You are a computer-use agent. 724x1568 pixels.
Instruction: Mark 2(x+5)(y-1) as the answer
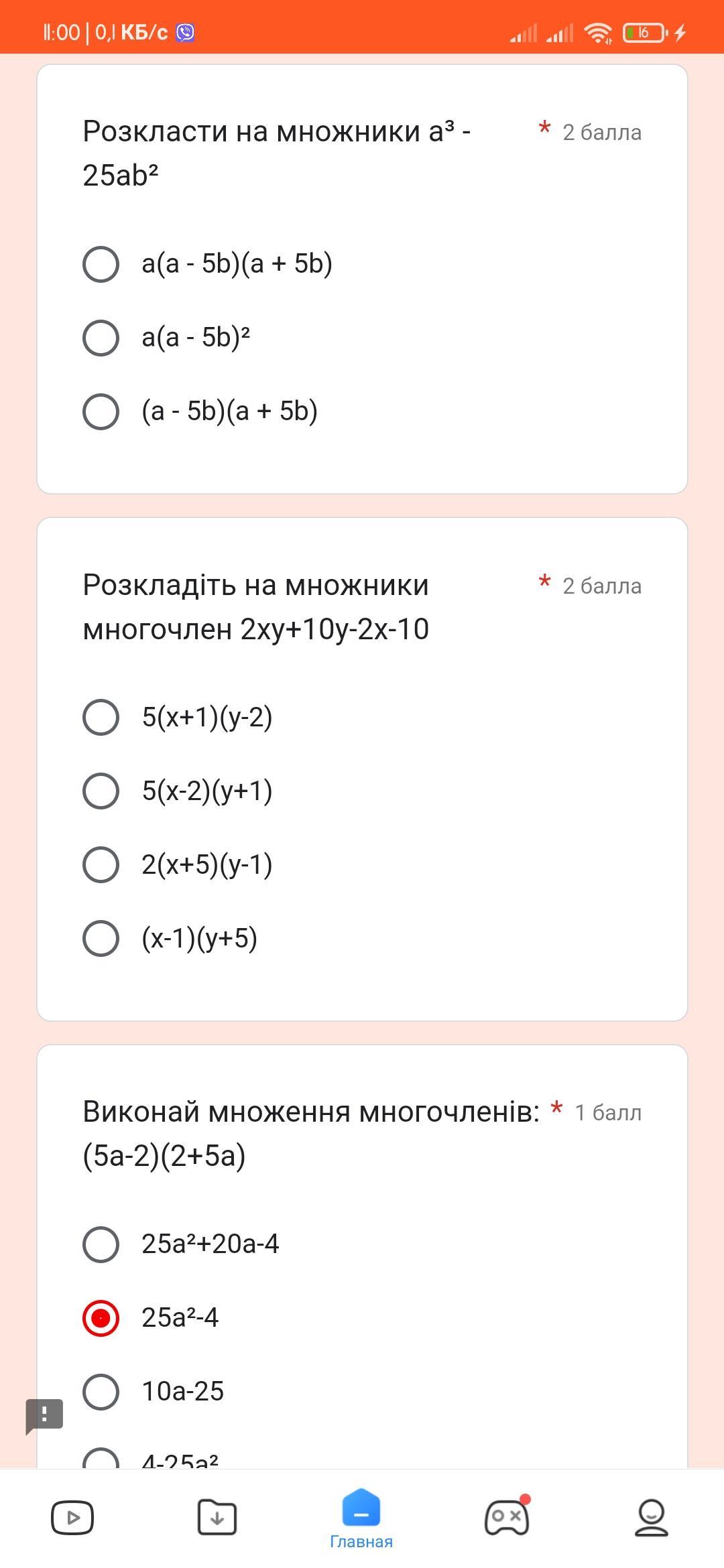[x=101, y=865]
